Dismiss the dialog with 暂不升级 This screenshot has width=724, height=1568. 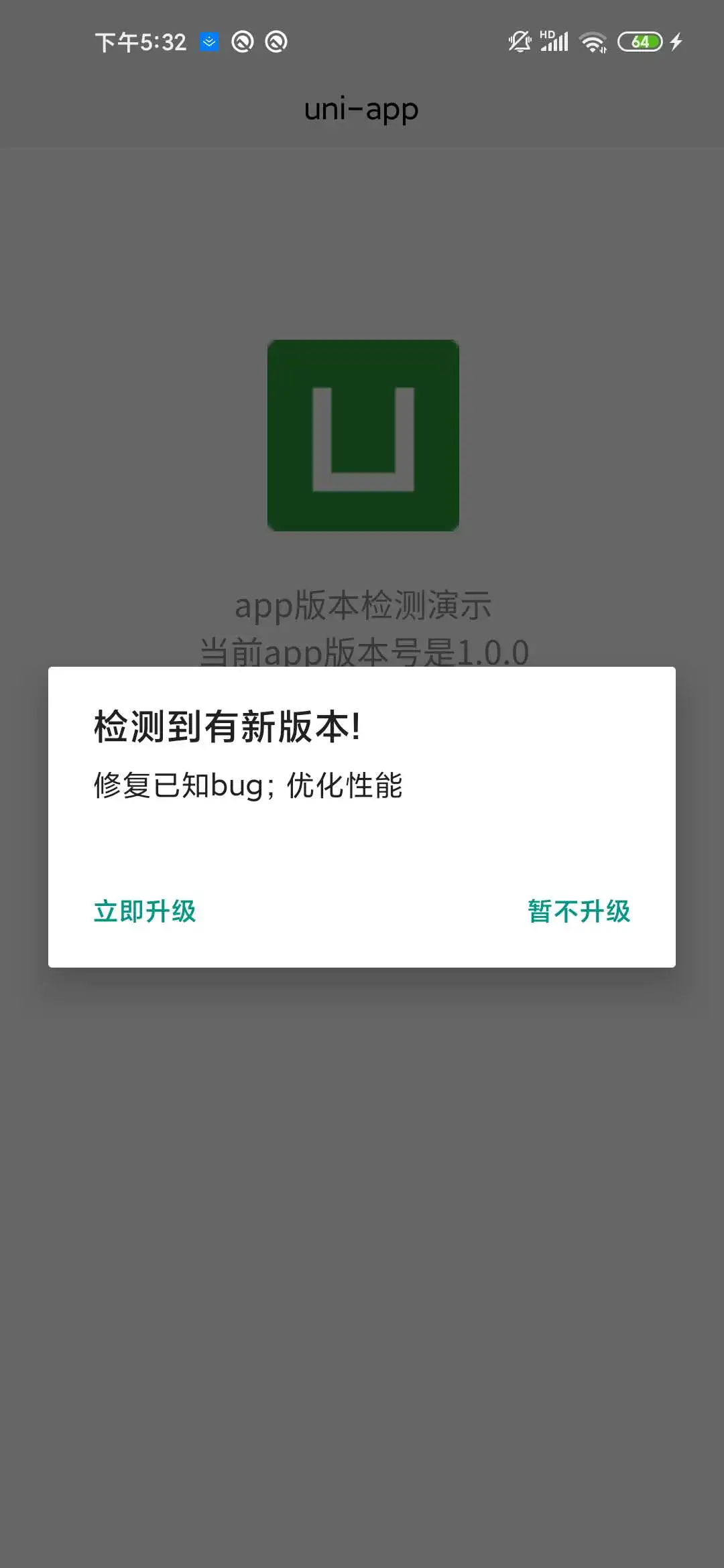579,911
